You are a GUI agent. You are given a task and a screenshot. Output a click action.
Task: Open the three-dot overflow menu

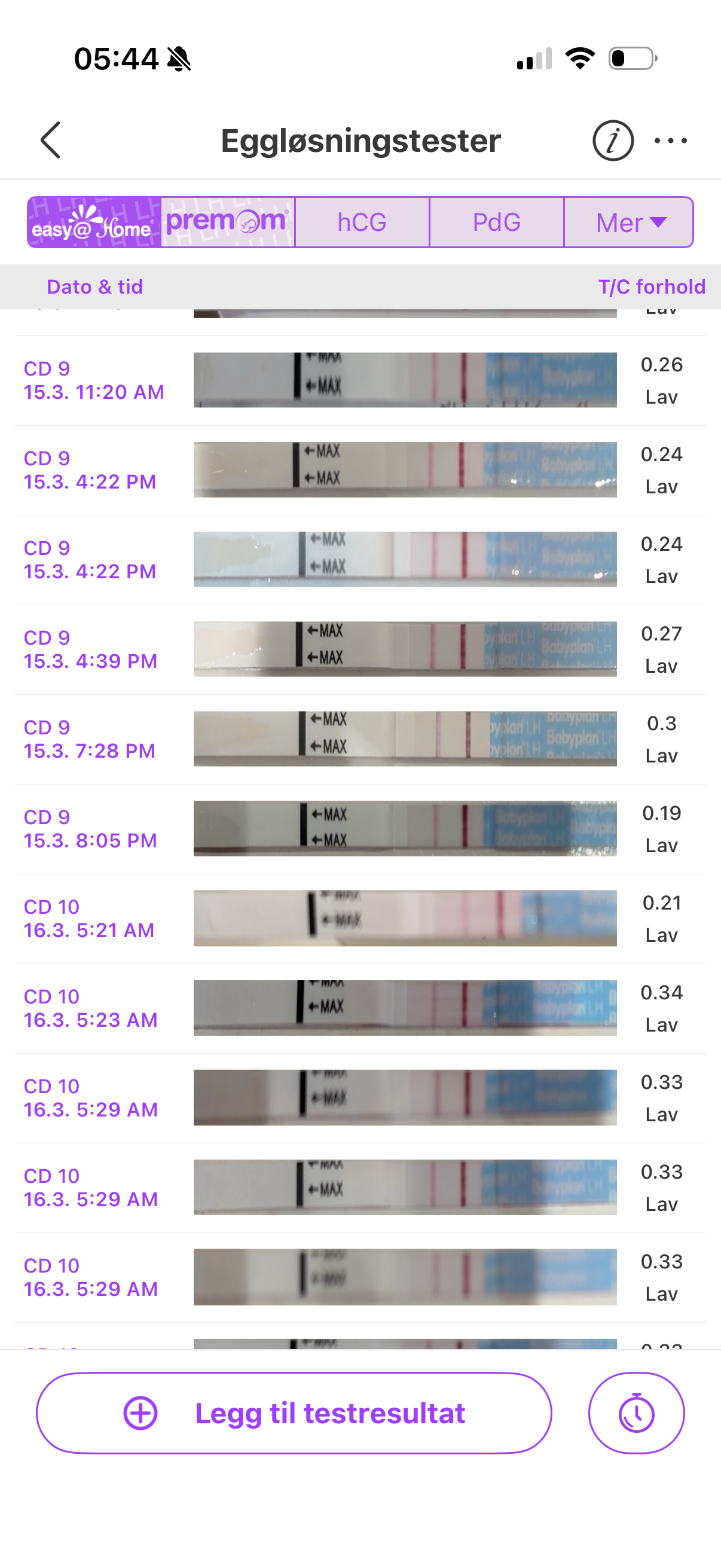[671, 141]
